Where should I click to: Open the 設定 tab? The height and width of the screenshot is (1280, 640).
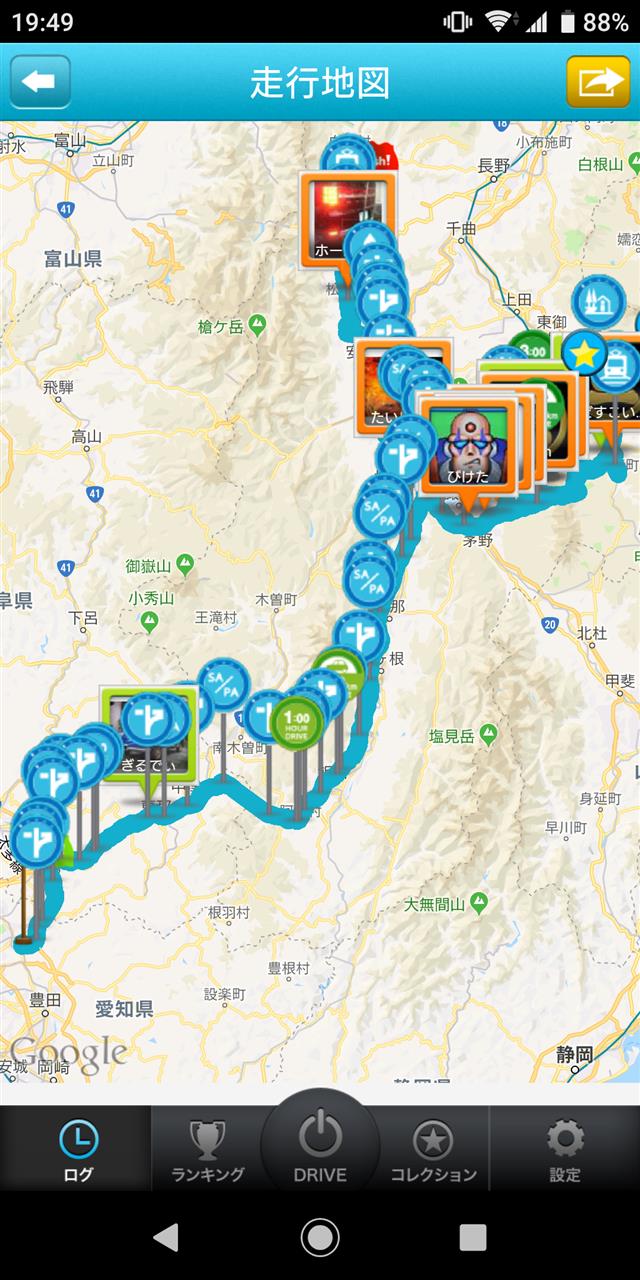[564, 1150]
